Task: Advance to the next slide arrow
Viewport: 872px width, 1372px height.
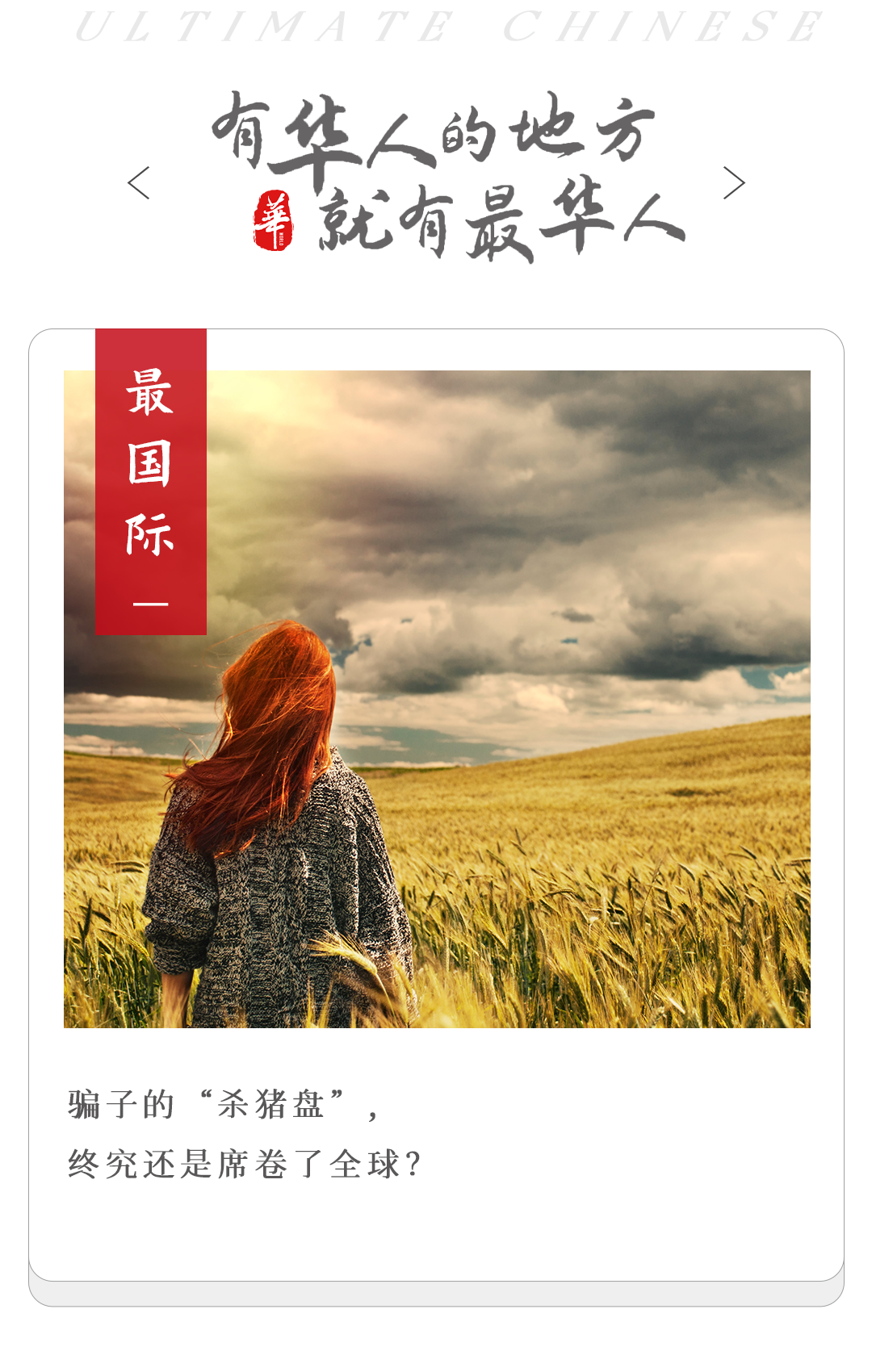Action: [x=733, y=183]
